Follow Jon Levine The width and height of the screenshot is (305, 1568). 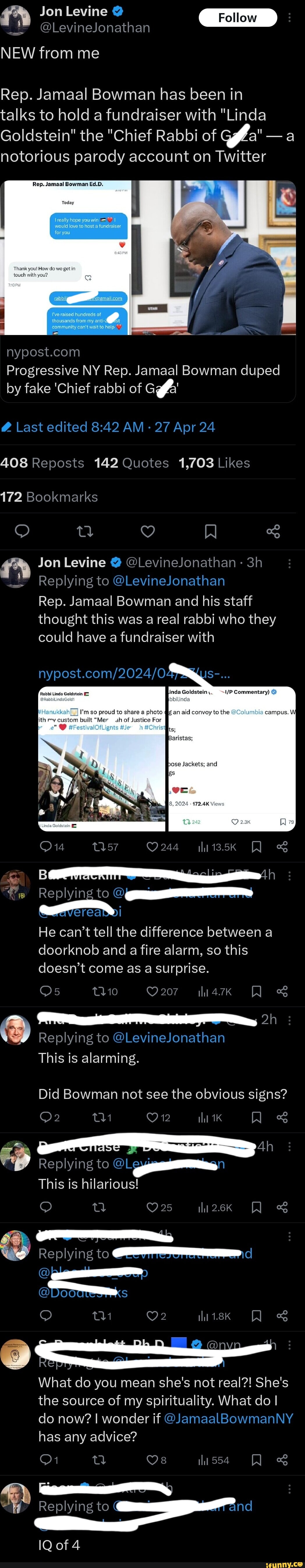tap(237, 18)
